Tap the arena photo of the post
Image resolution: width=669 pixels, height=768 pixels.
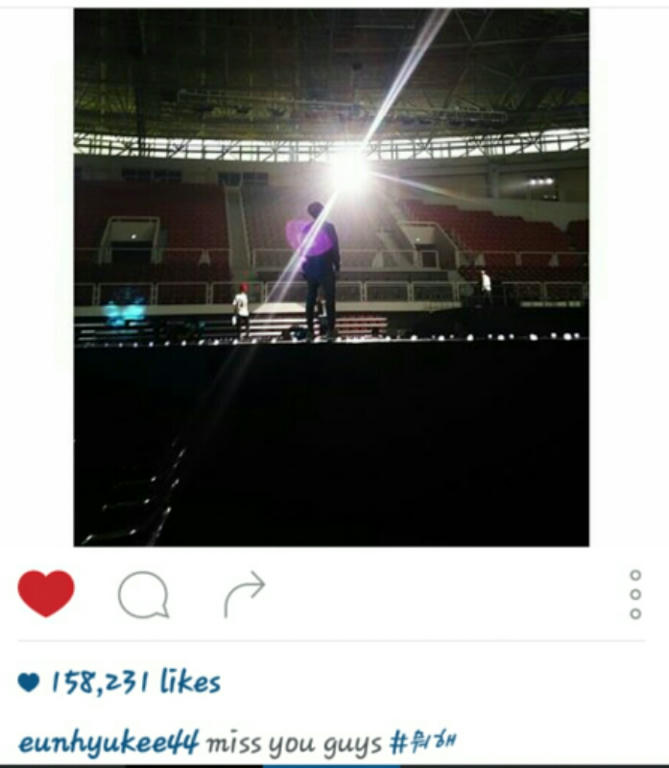[x=331, y=277]
